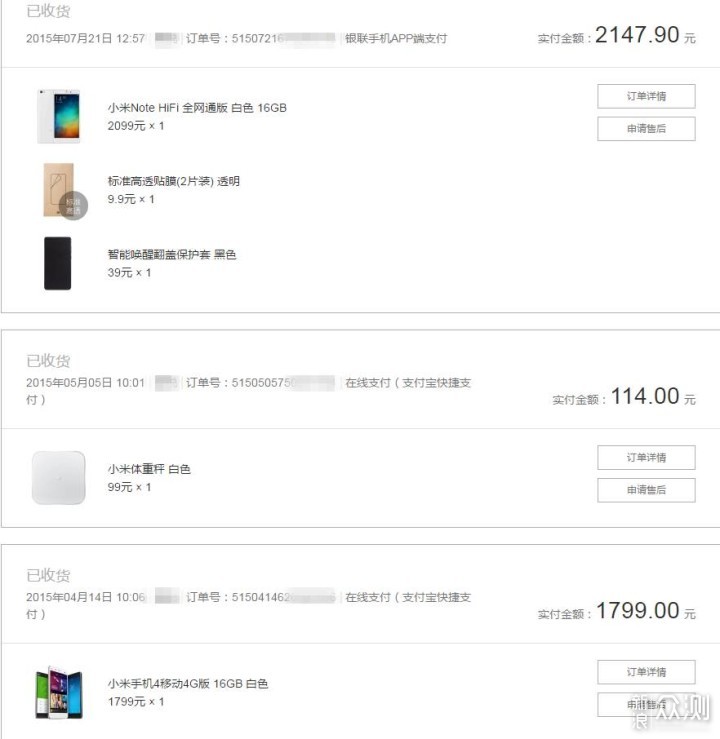Click the 小米手机4 phone thumbnail

(58, 688)
